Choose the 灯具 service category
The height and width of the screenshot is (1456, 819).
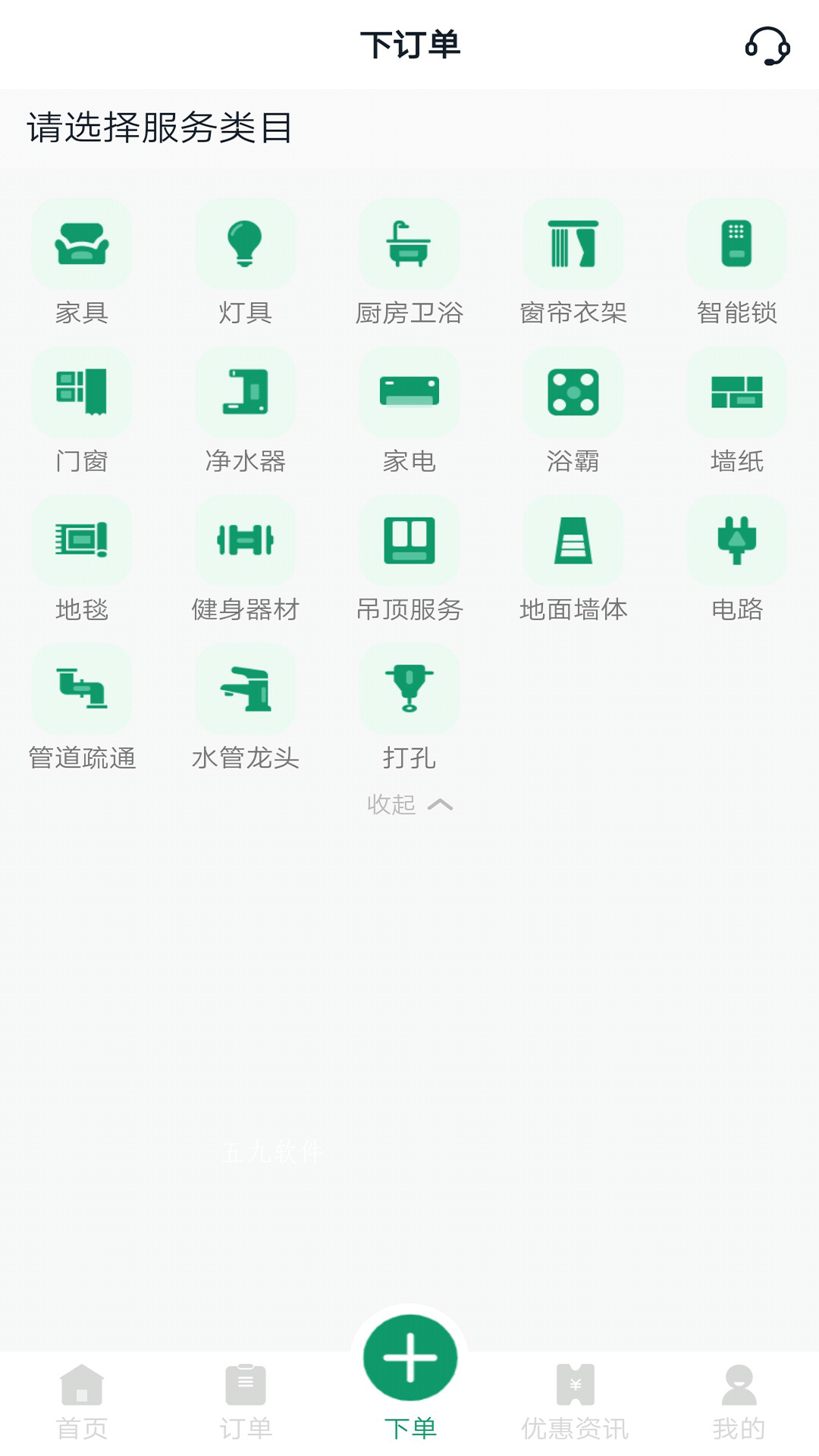[246, 262]
